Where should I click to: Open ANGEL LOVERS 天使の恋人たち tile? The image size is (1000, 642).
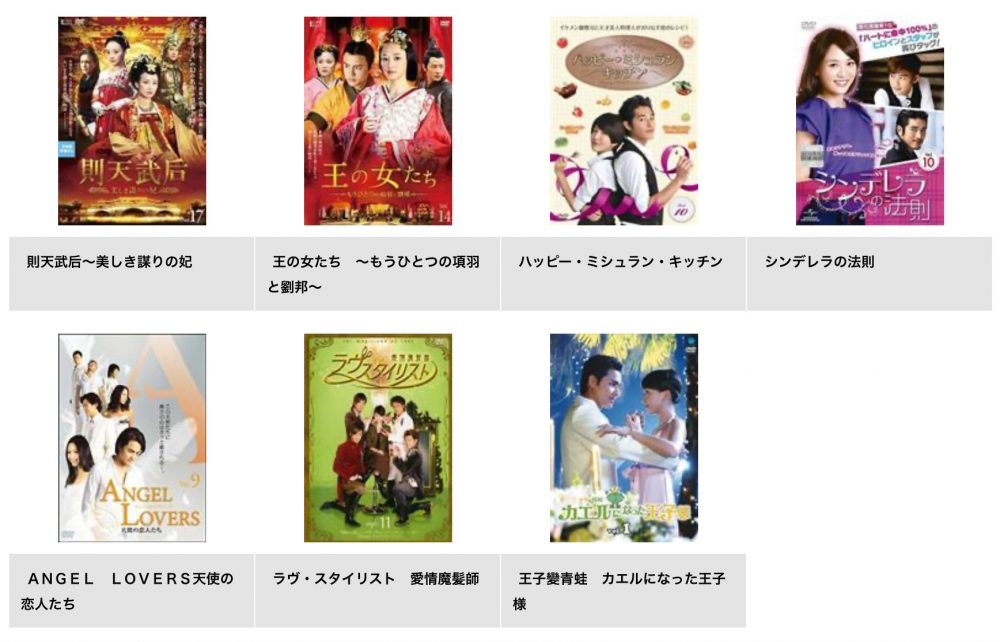(132, 438)
